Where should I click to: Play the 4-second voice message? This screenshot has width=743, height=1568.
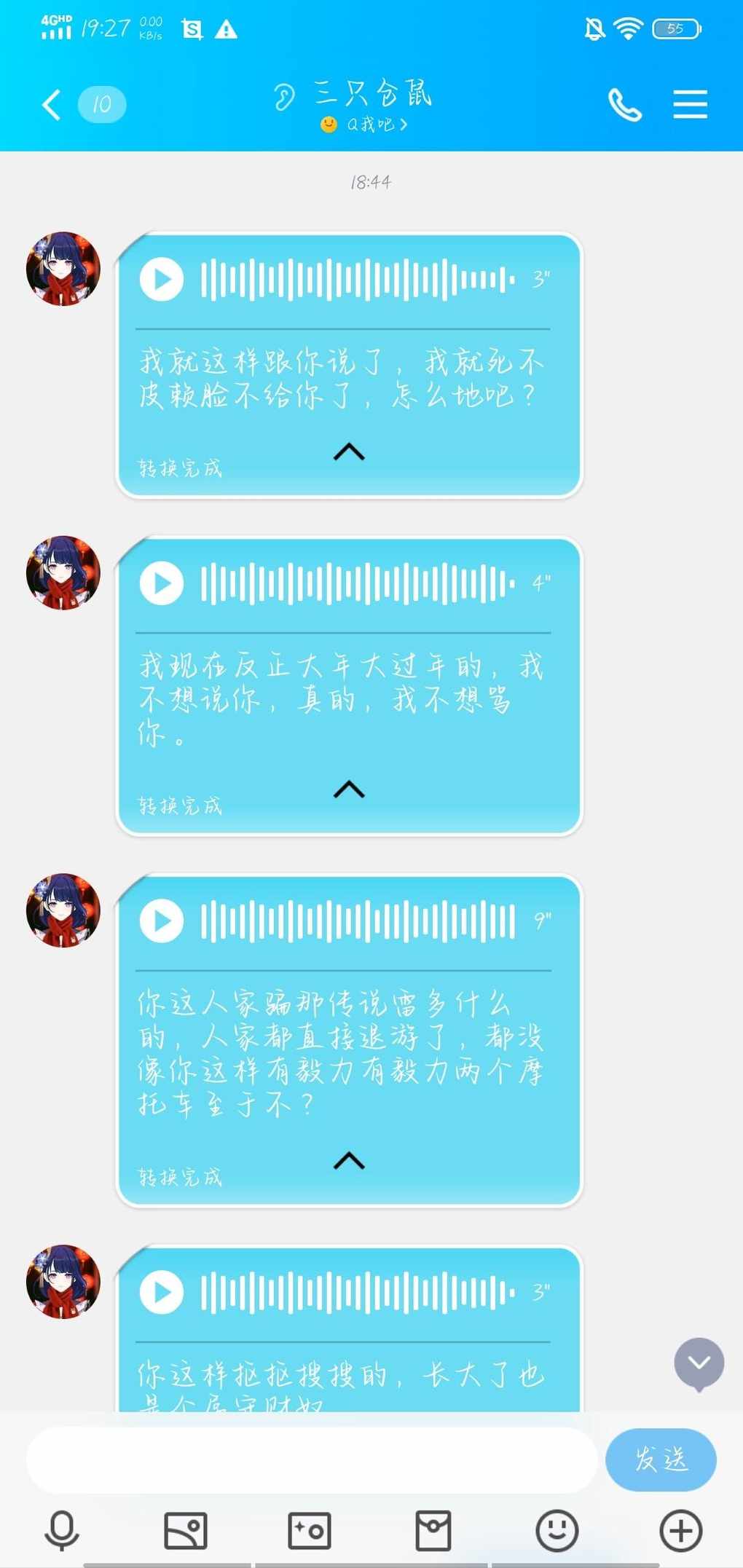162,583
